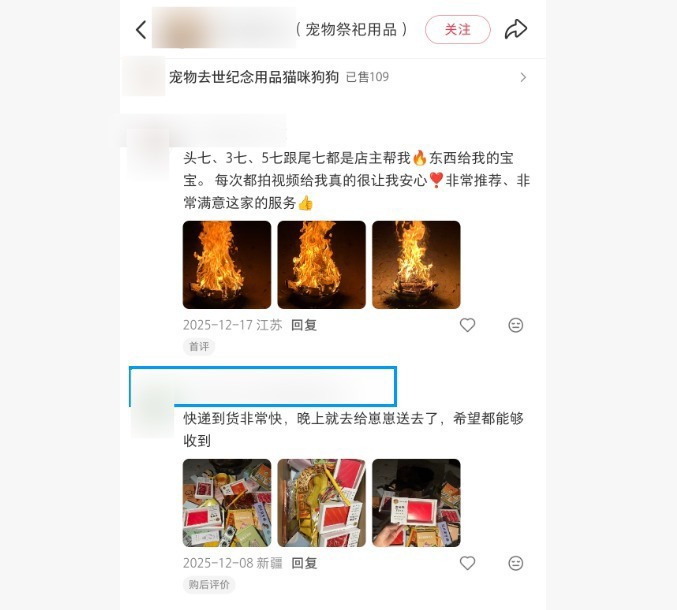Open second flame photo in 江苏 review
Viewport: 677px width, 610px height.
pos(321,264)
